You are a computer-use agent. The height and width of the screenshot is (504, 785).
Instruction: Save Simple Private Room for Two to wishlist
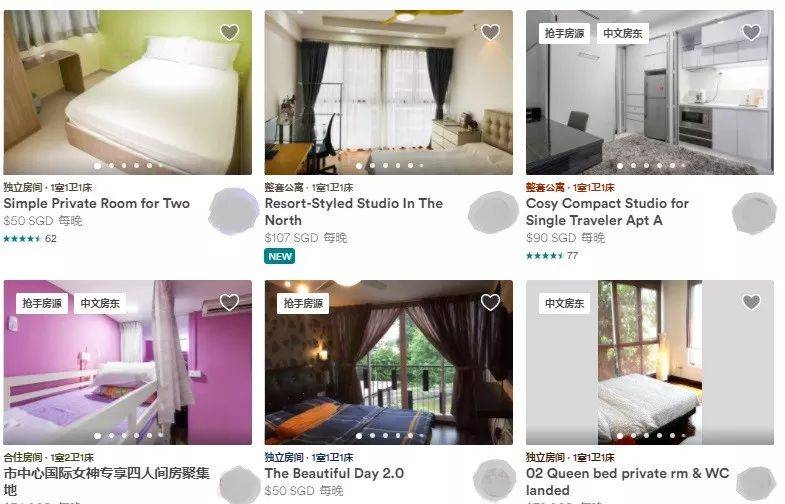230,32
